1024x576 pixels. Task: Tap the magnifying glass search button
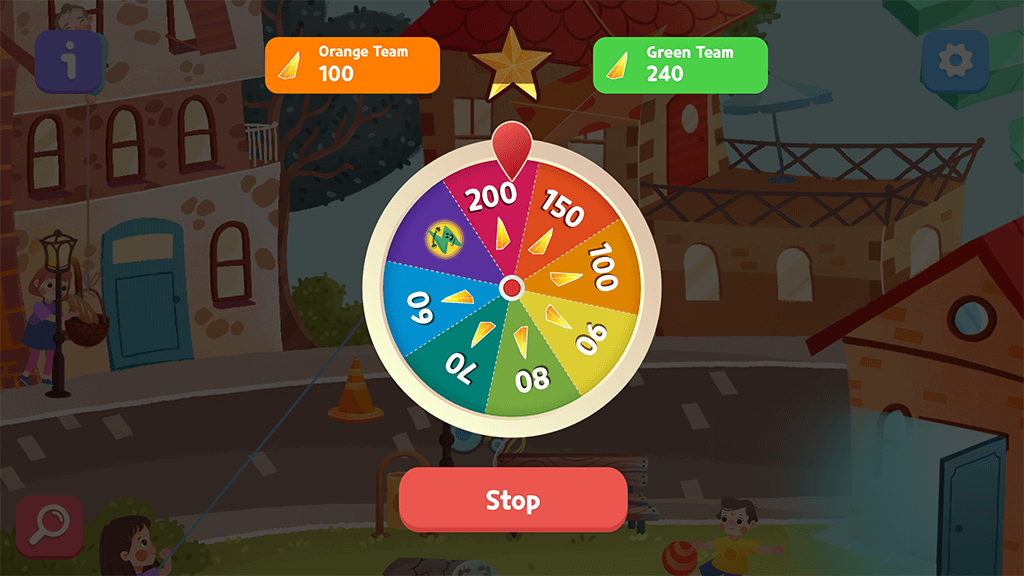click(50, 525)
